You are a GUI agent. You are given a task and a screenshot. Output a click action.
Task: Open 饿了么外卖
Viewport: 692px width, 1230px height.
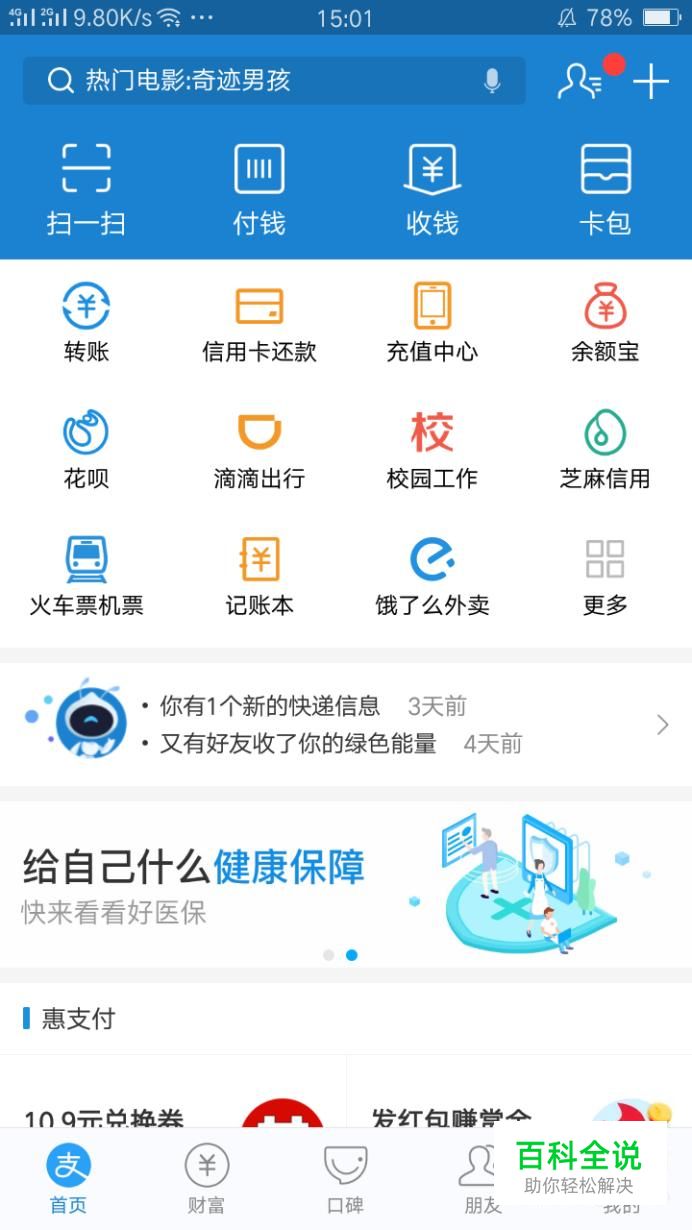coord(432,576)
